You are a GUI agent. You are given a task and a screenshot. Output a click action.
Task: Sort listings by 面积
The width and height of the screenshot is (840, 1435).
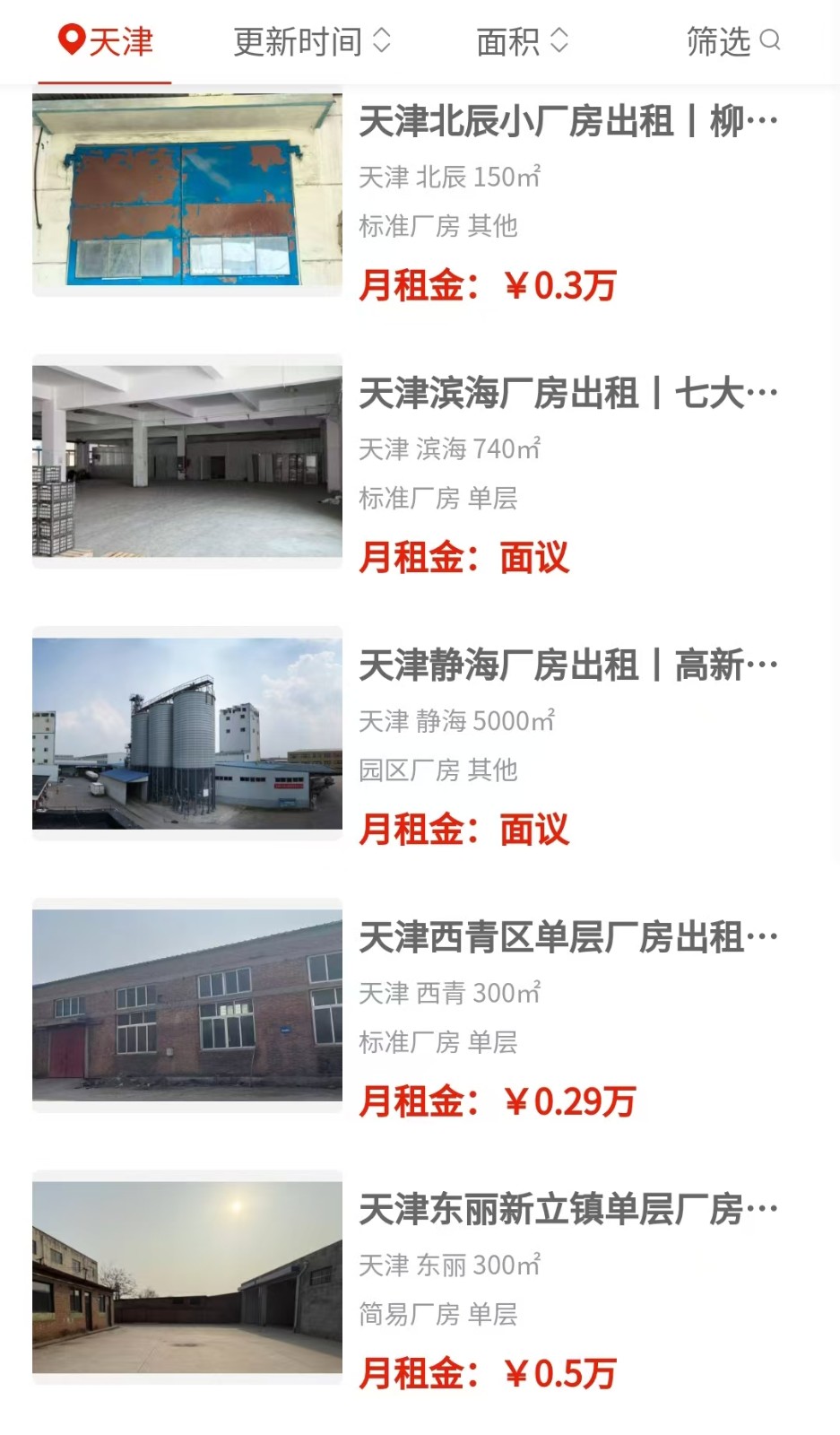[522, 41]
